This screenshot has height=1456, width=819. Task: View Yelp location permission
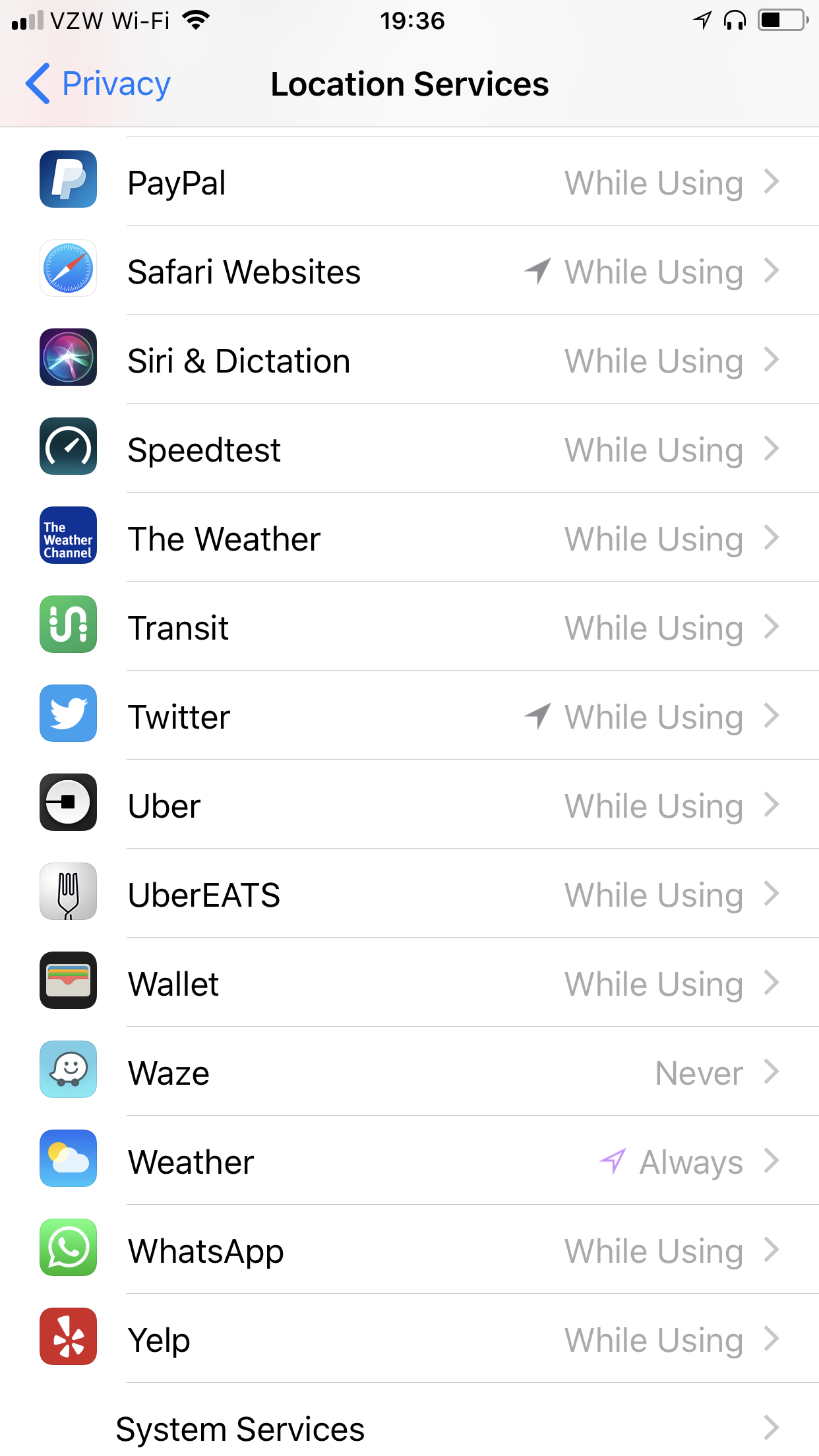coord(409,1340)
